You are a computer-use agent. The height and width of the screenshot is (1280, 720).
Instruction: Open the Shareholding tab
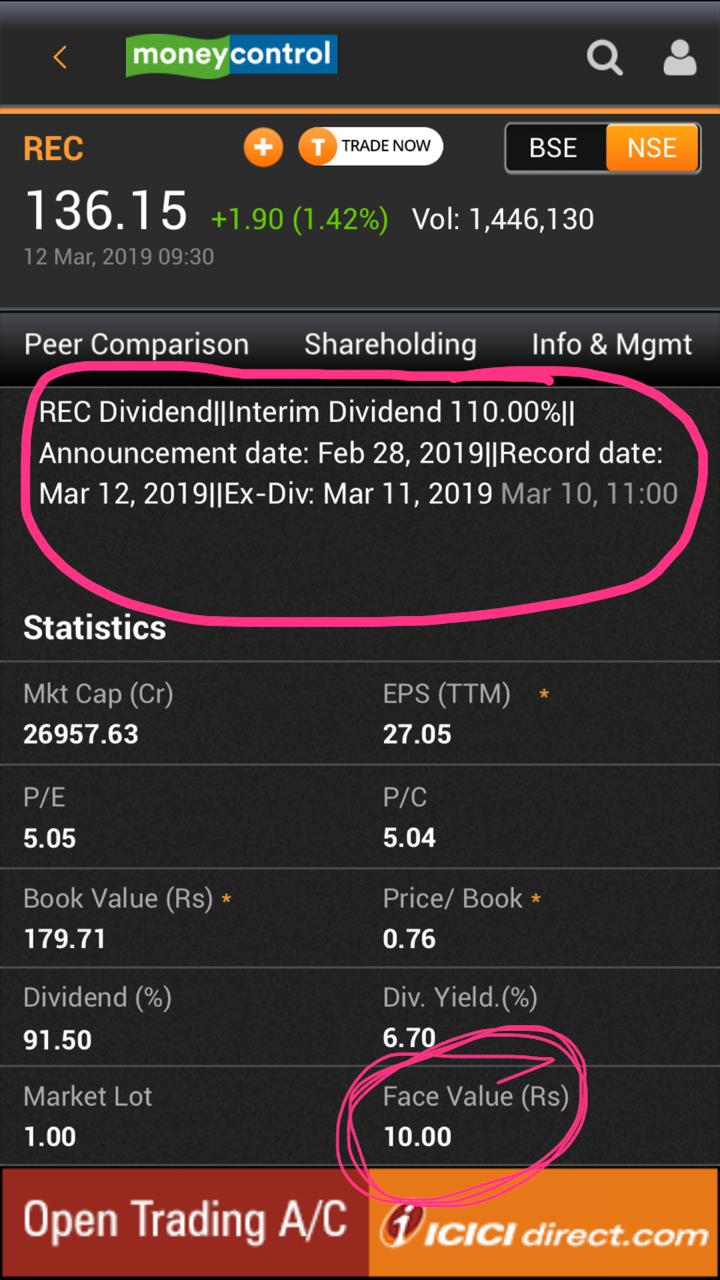click(x=390, y=344)
